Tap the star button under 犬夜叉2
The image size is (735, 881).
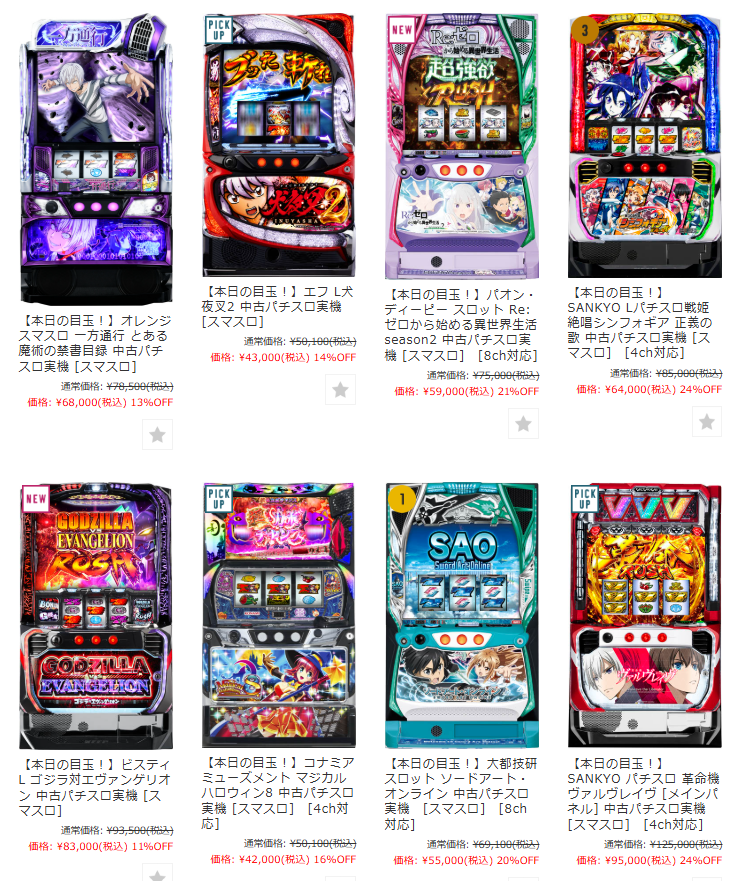click(x=340, y=390)
